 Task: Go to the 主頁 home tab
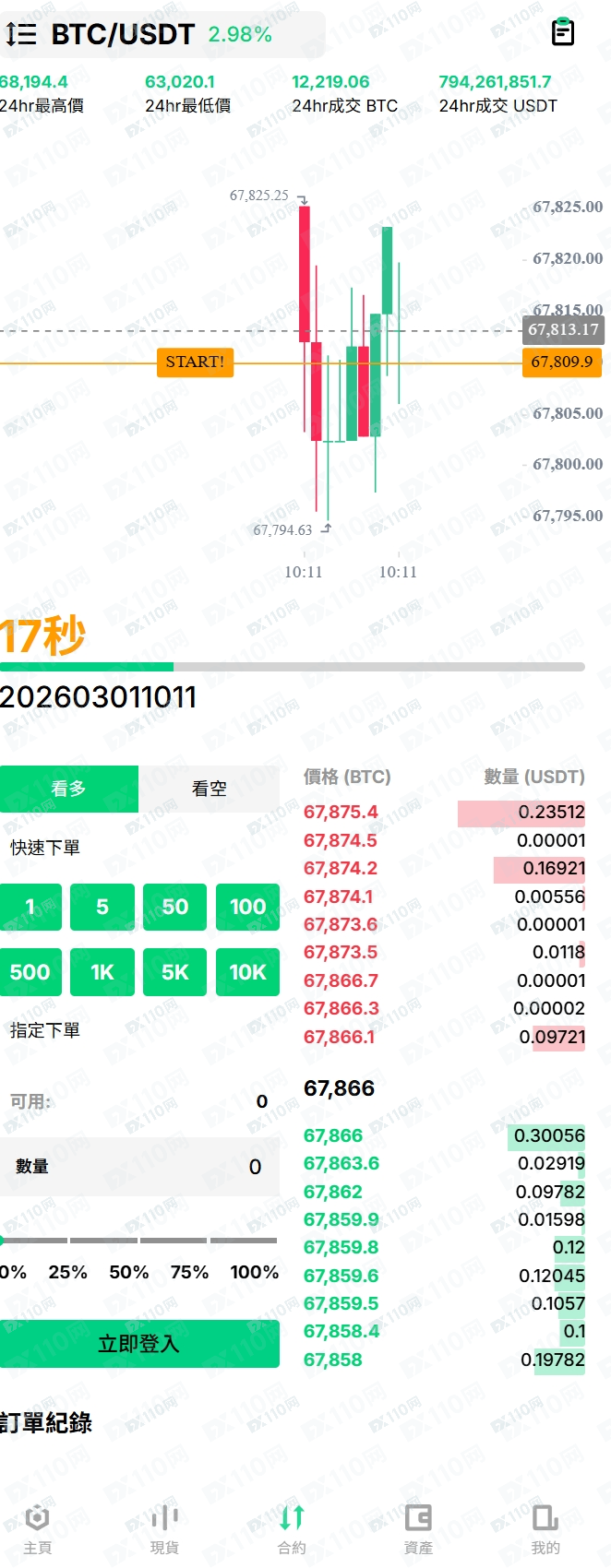[x=38, y=1527]
